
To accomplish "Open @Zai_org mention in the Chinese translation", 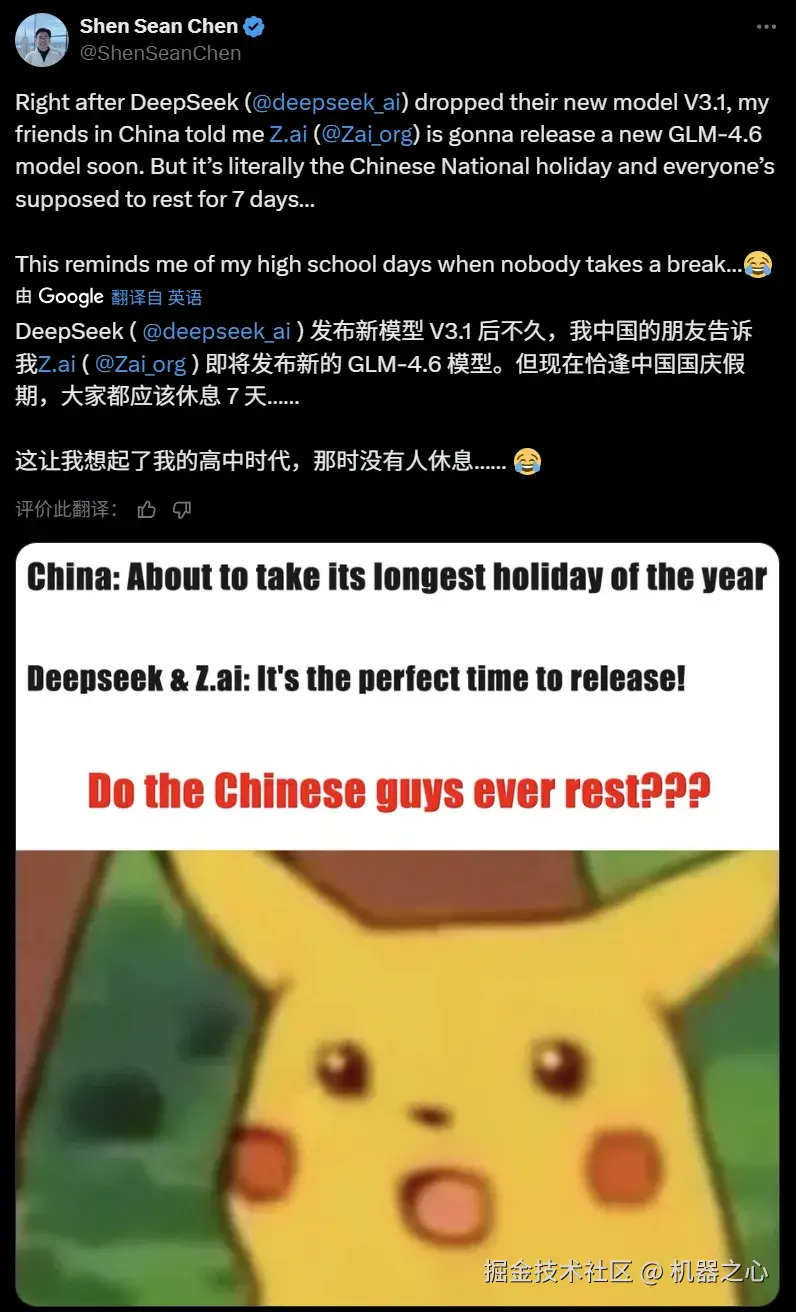I will pyautogui.click(x=142, y=363).
